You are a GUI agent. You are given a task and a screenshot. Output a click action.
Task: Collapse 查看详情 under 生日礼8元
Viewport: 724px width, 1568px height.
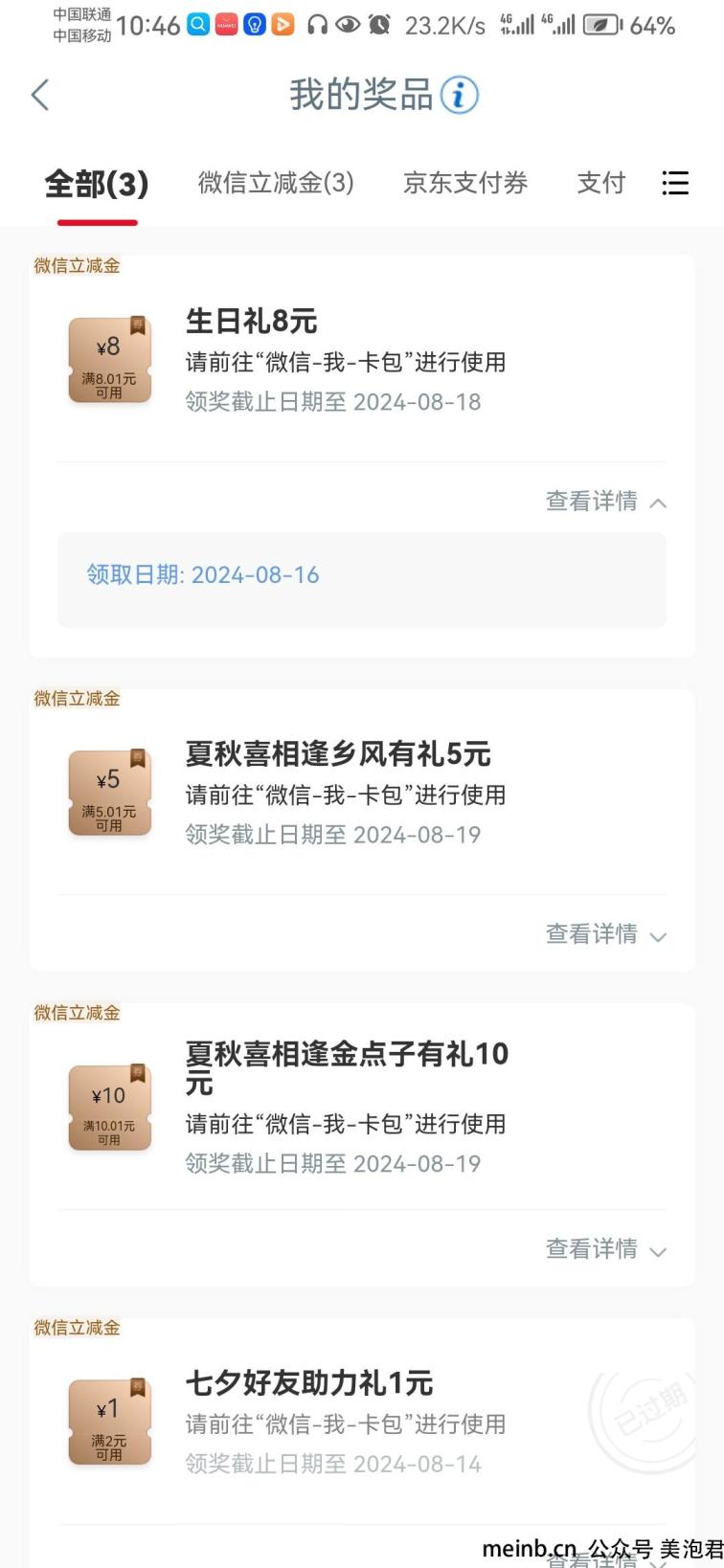(606, 501)
